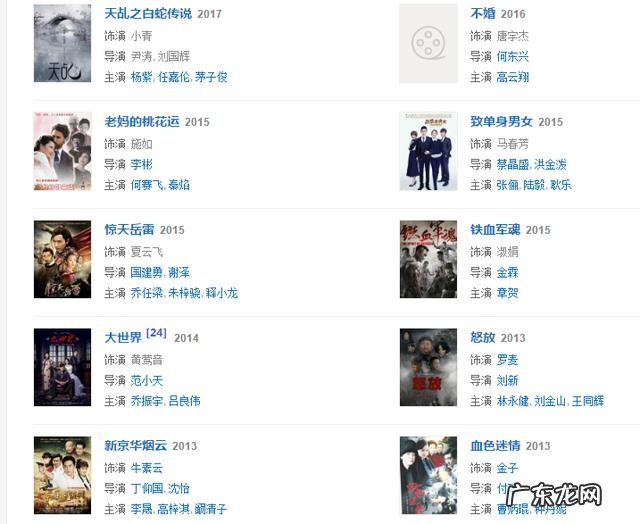640x524 pixels.
Task: View actor 章贺's page
Action: [507, 293]
